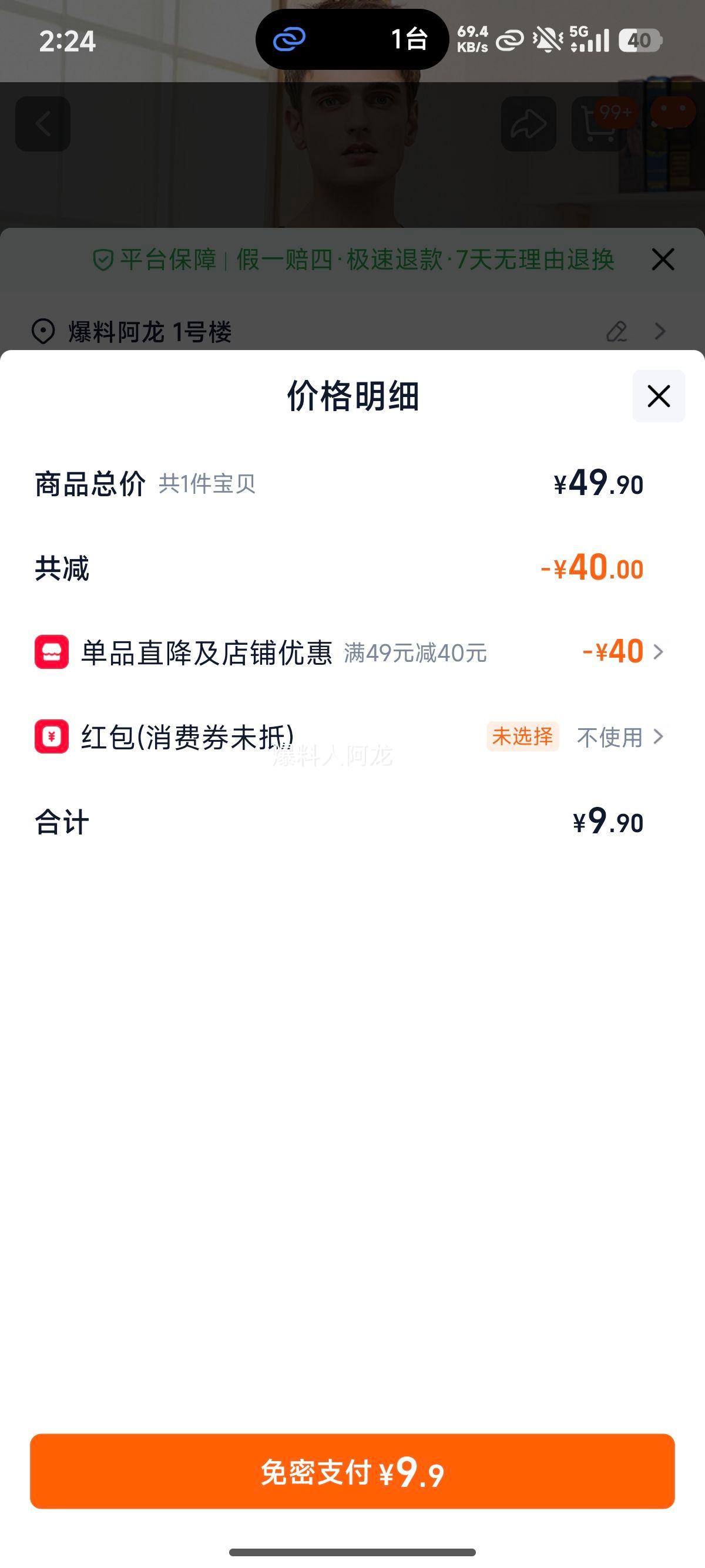
Task: Tap the store coupon icon beside 单品直降及店铺优惠
Action: (x=52, y=652)
